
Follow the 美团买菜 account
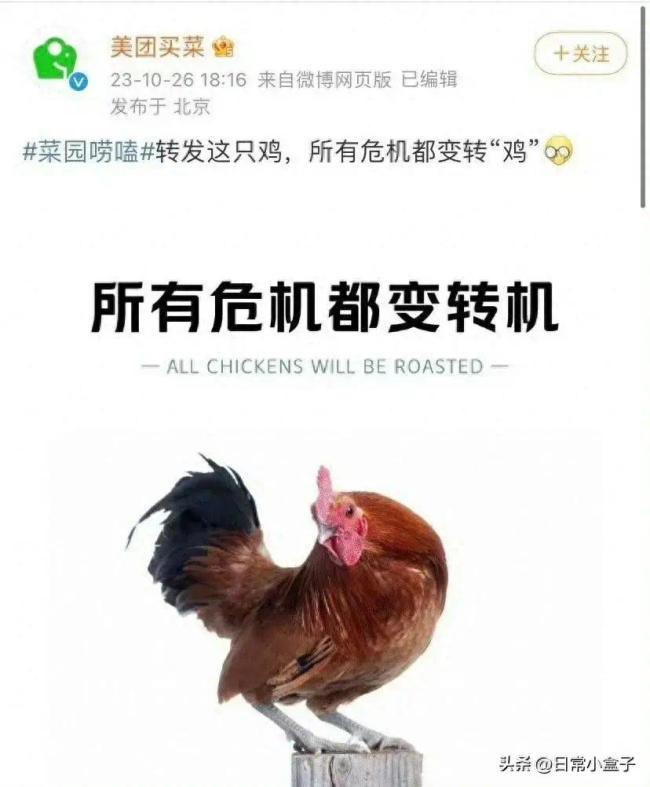pyautogui.click(x=581, y=53)
